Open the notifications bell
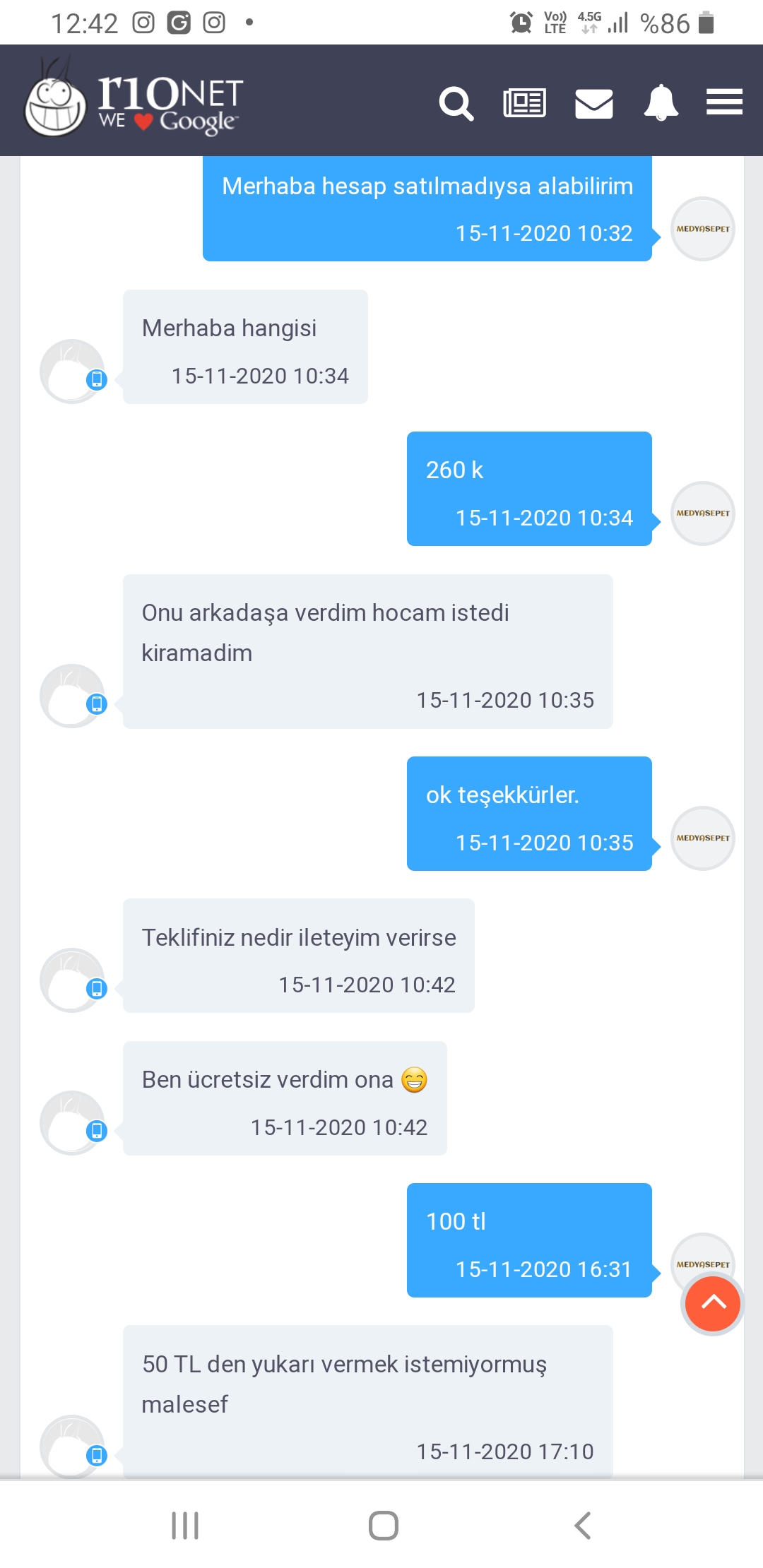Screen dimensions: 763x1568 point(661,103)
